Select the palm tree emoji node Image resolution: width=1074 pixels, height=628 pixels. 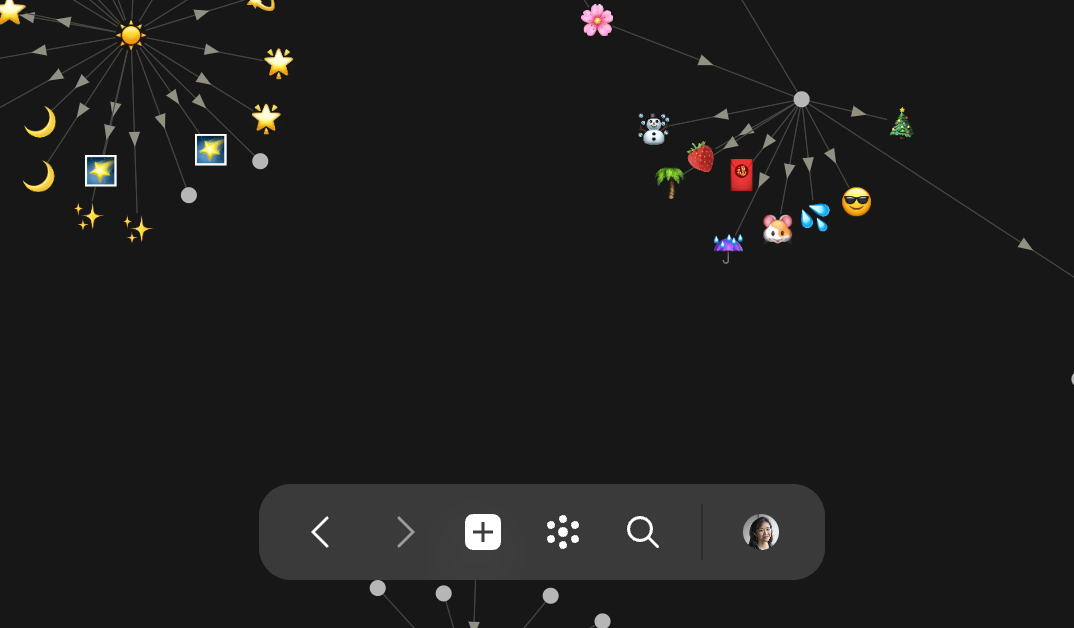click(x=669, y=182)
